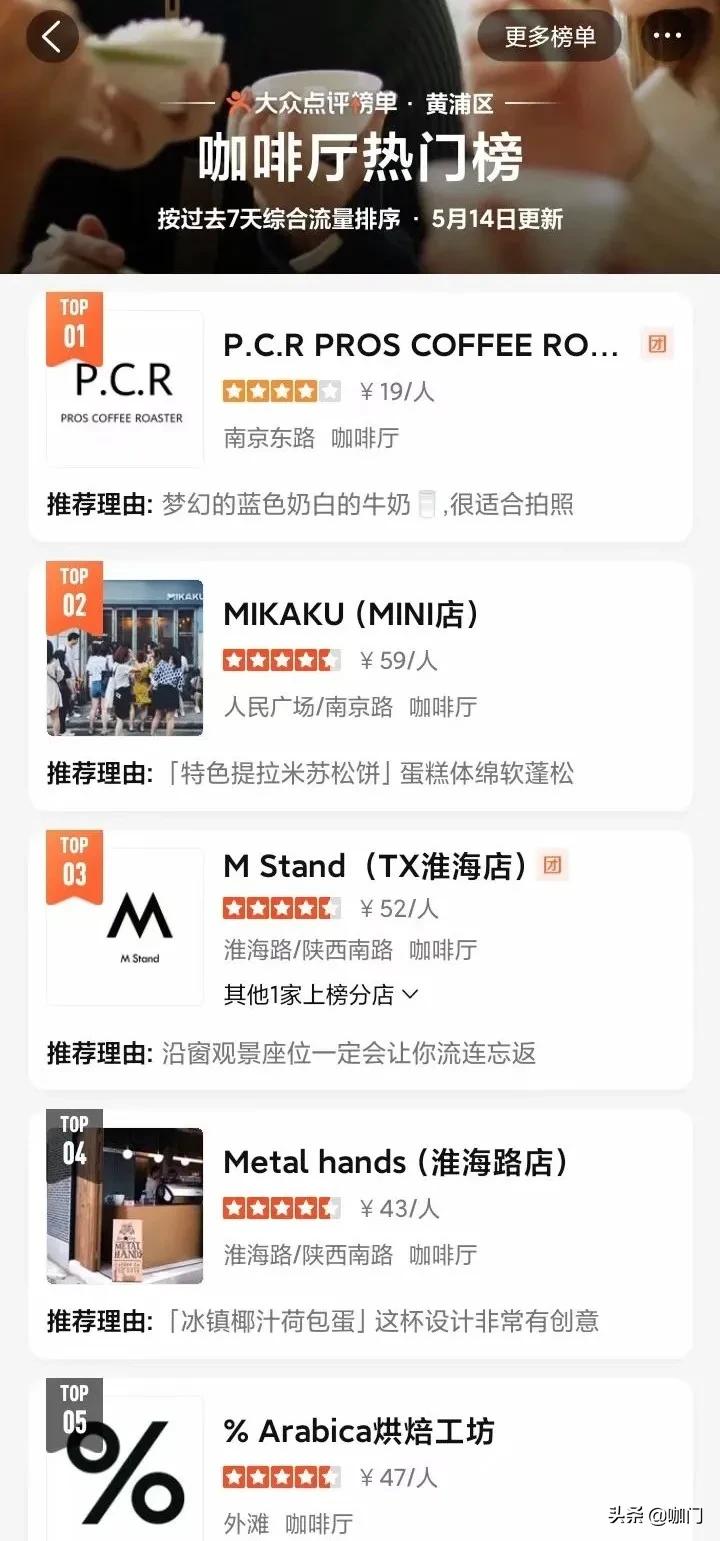Image resolution: width=720 pixels, height=1541 pixels.
Task: Click the Dianping list logo icon in header
Action: tap(240, 102)
